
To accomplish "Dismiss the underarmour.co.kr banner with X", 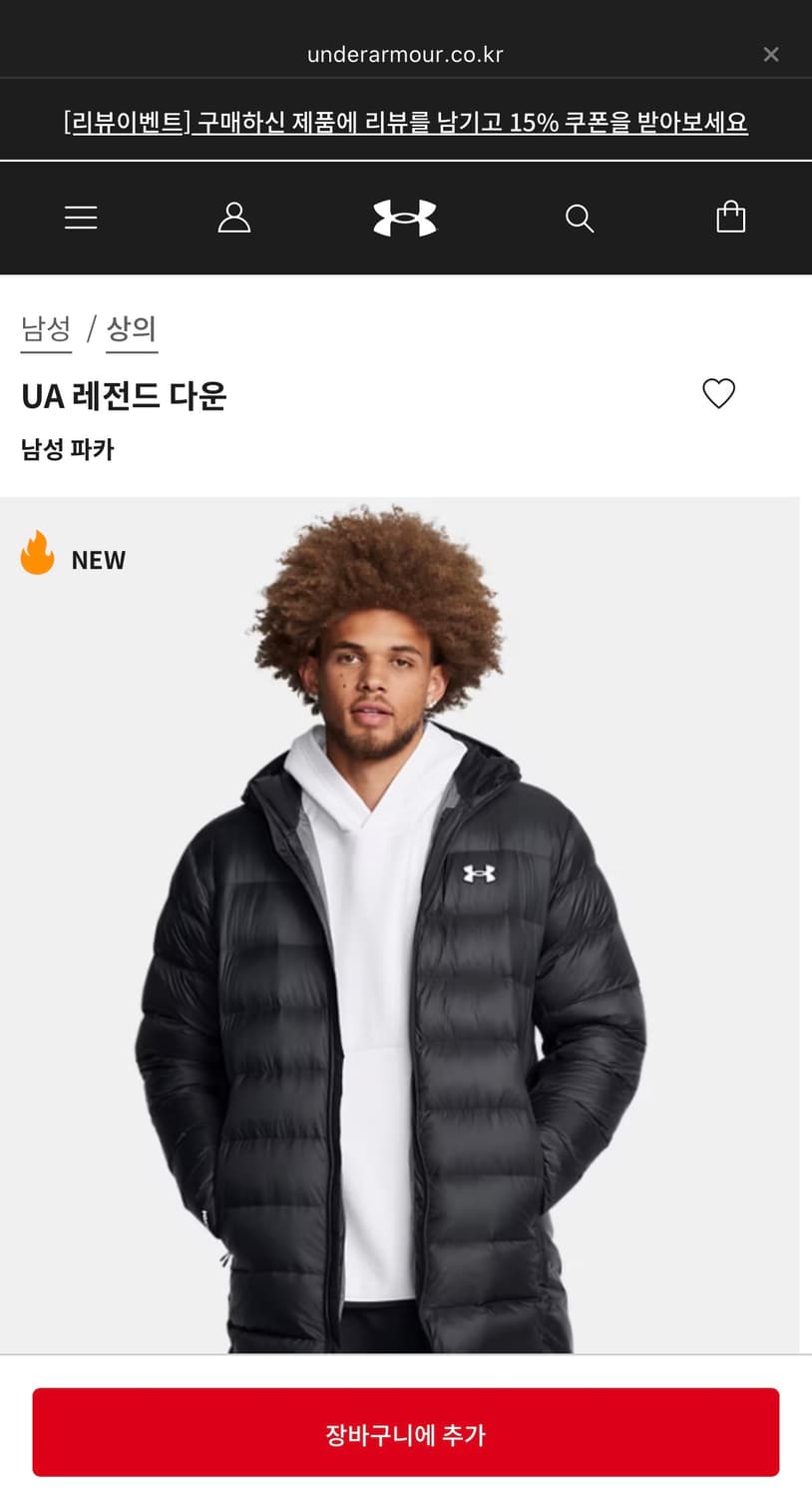I will tap(771, 54).
